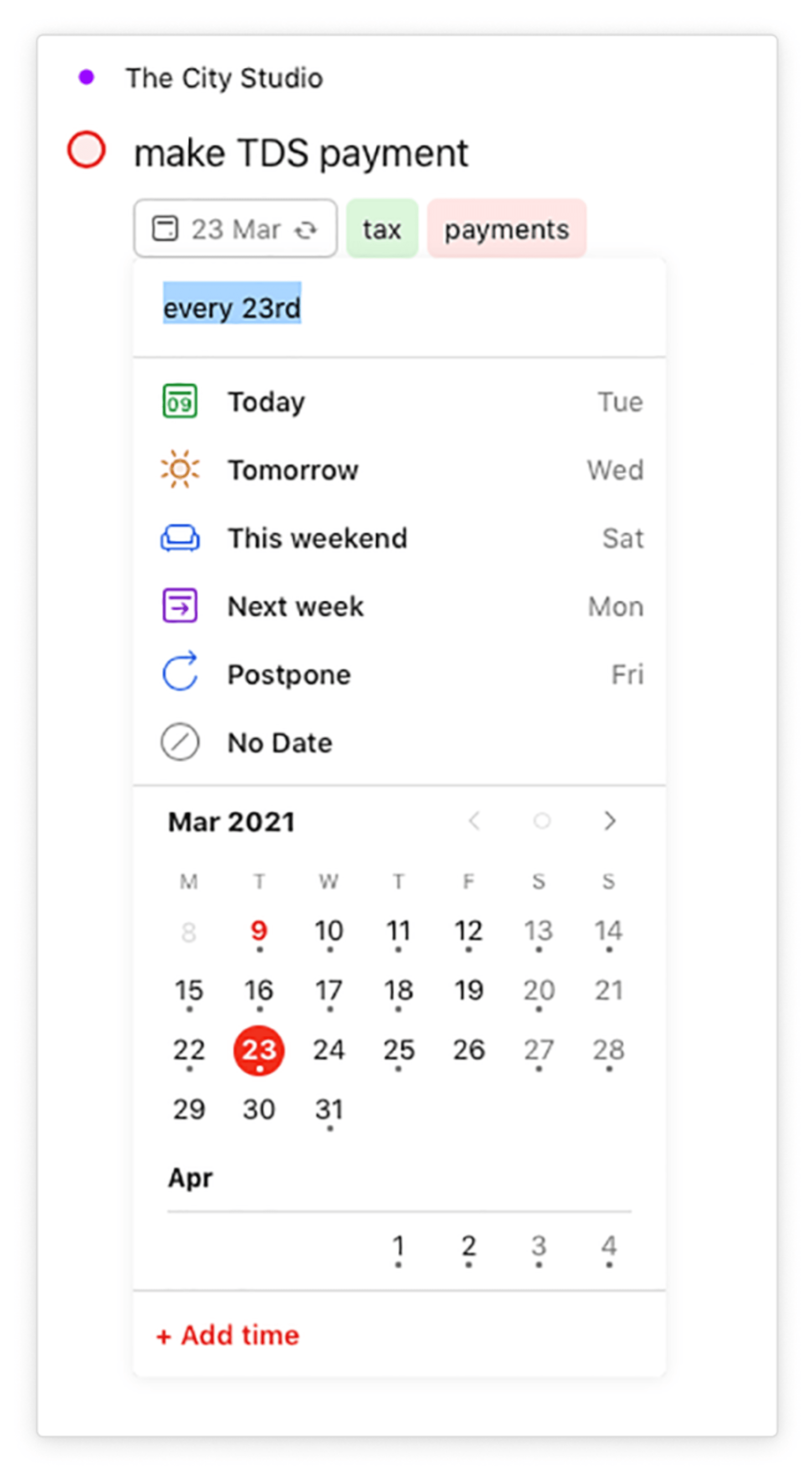Mark make TDS payment task complete

[x=86, y=150]
